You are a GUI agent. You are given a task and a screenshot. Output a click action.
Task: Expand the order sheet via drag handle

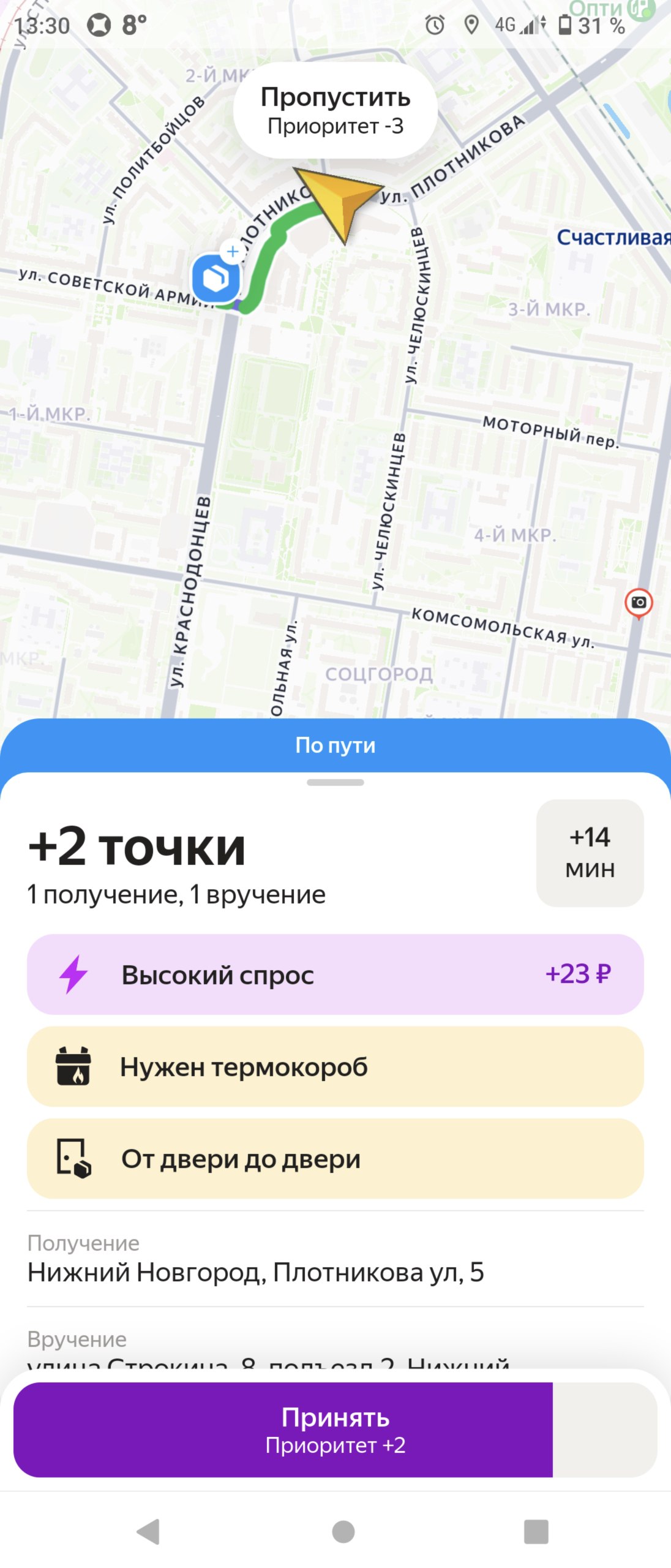[335, 782]
